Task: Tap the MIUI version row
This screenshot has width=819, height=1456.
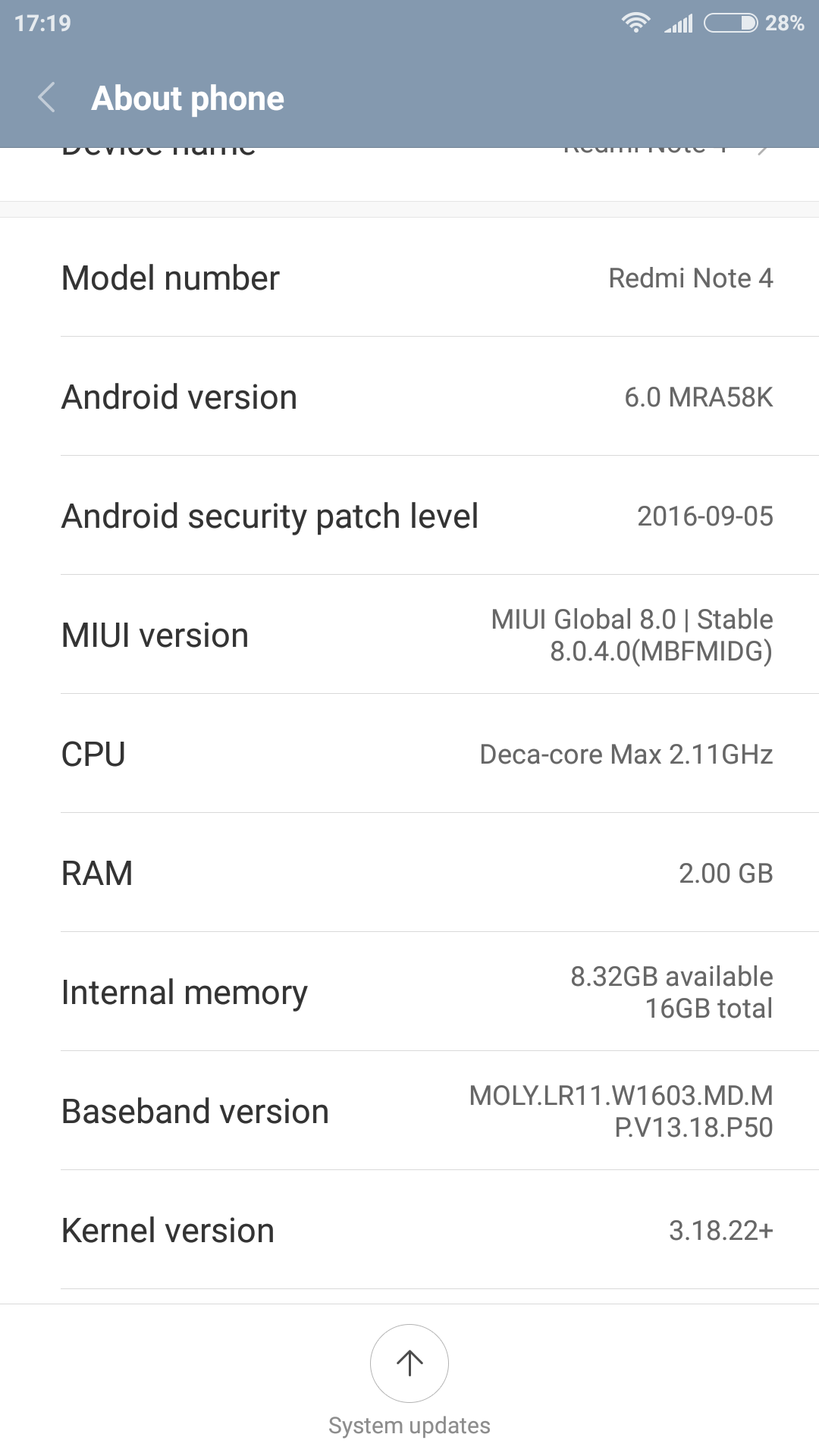Action: pos(409,635)
